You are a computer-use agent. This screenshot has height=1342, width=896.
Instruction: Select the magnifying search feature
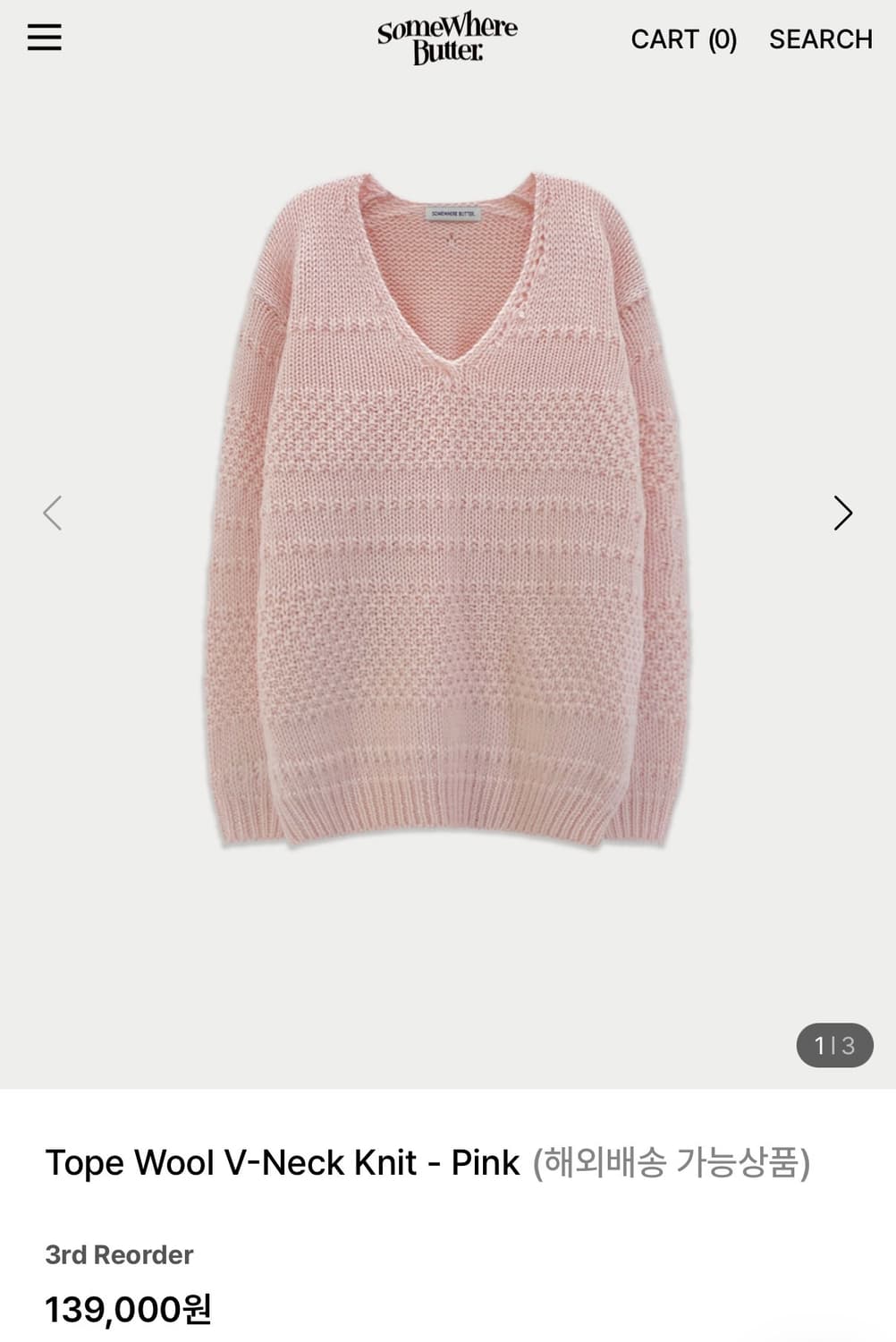click(x=820, y=39)
